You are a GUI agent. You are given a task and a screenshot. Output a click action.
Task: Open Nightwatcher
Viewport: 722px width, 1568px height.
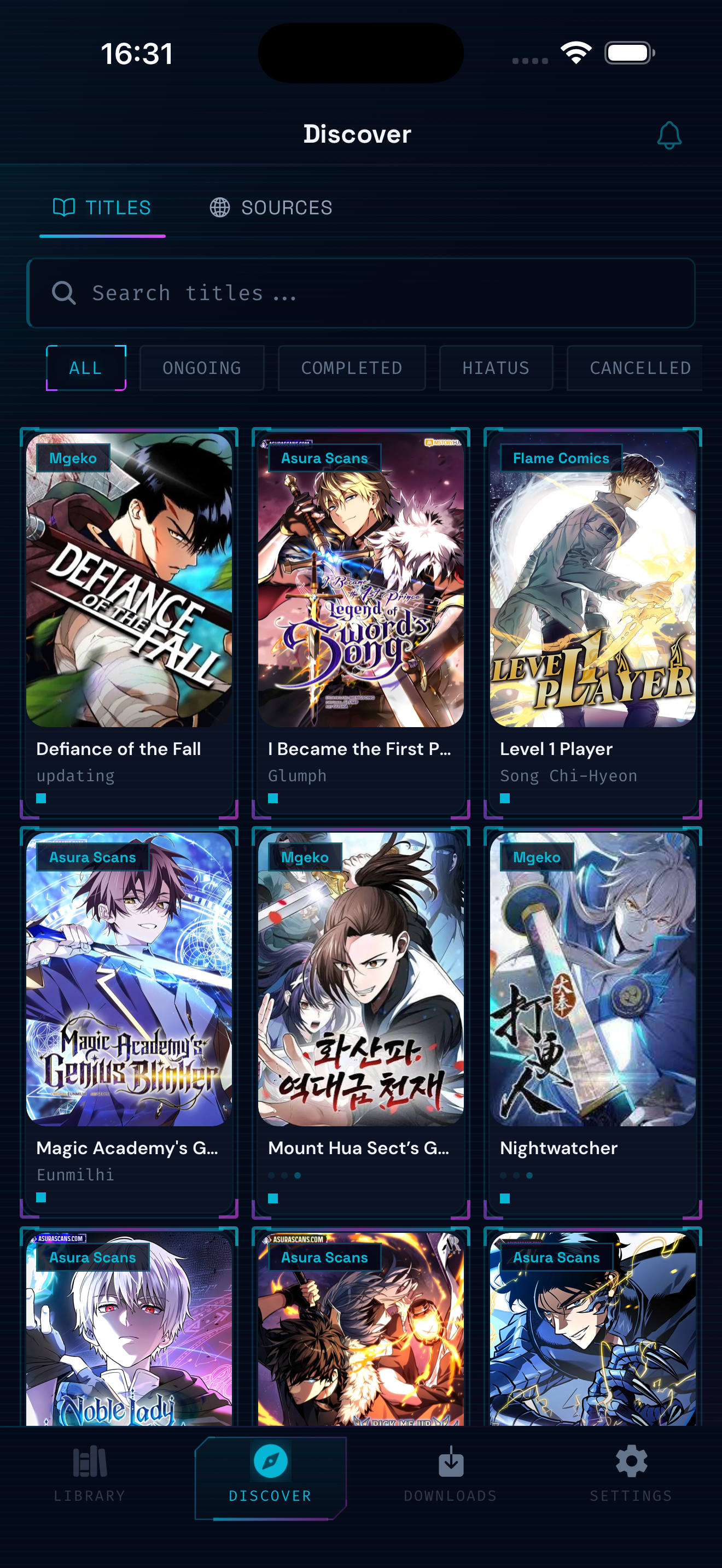pos(593,1022)
